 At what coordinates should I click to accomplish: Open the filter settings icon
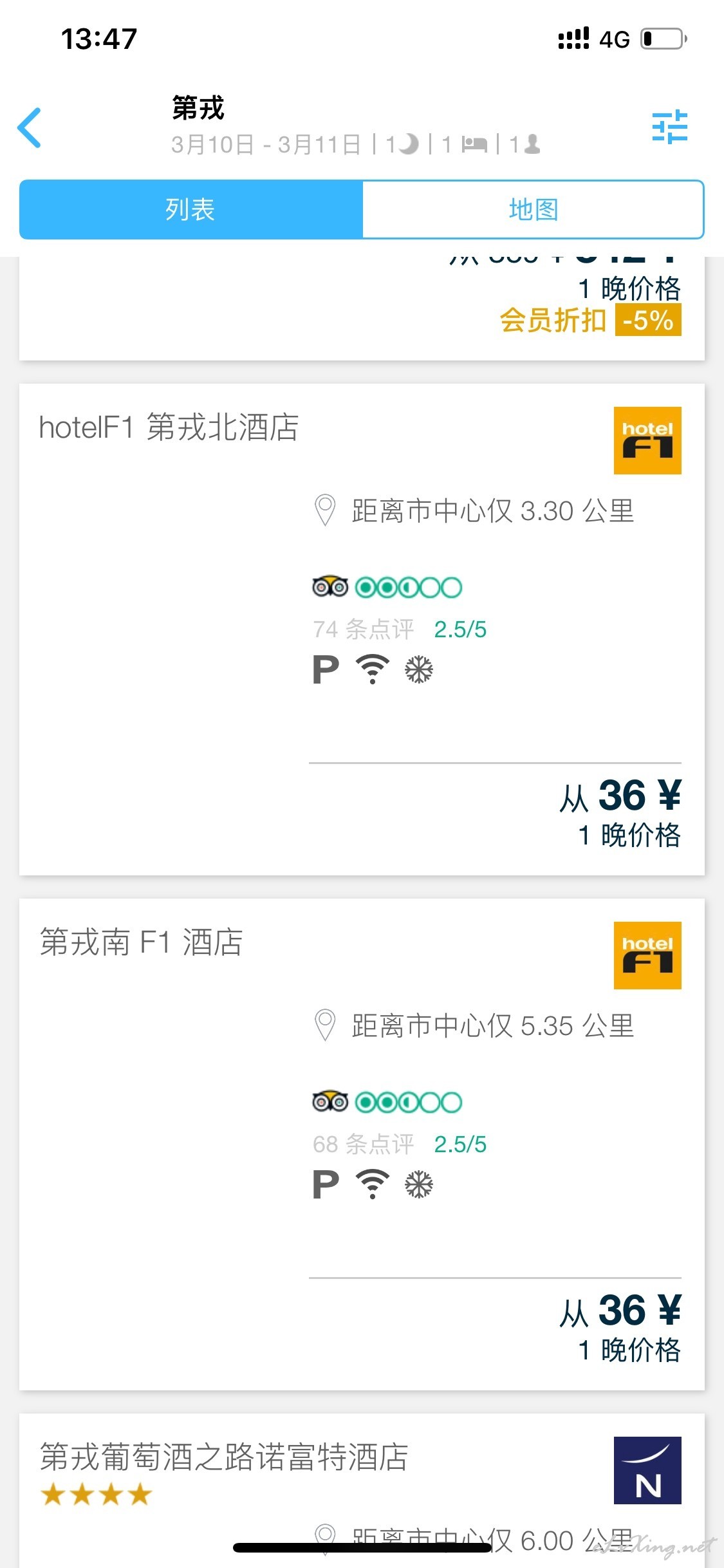(669, 127)
